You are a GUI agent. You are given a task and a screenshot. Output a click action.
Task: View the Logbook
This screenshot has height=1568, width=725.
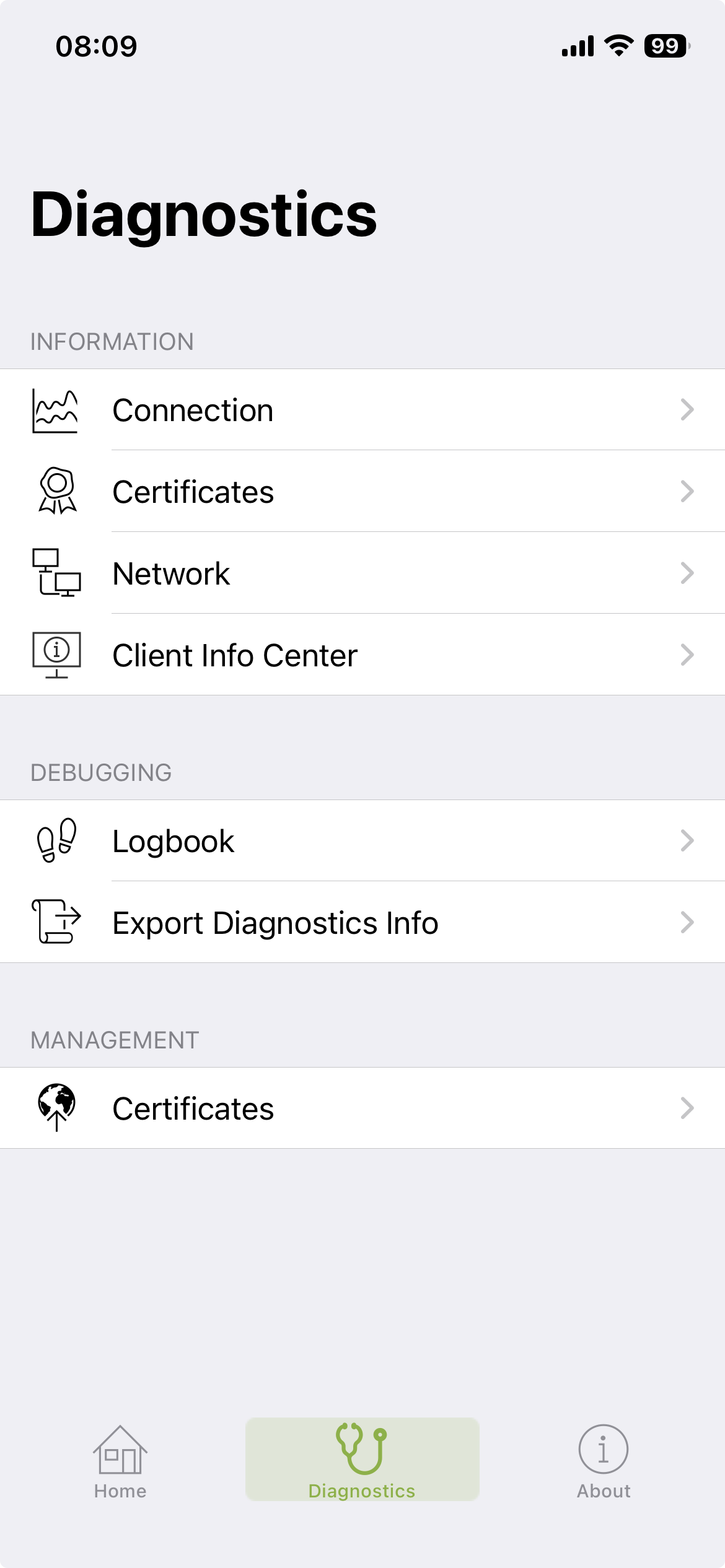pos(362,841)
